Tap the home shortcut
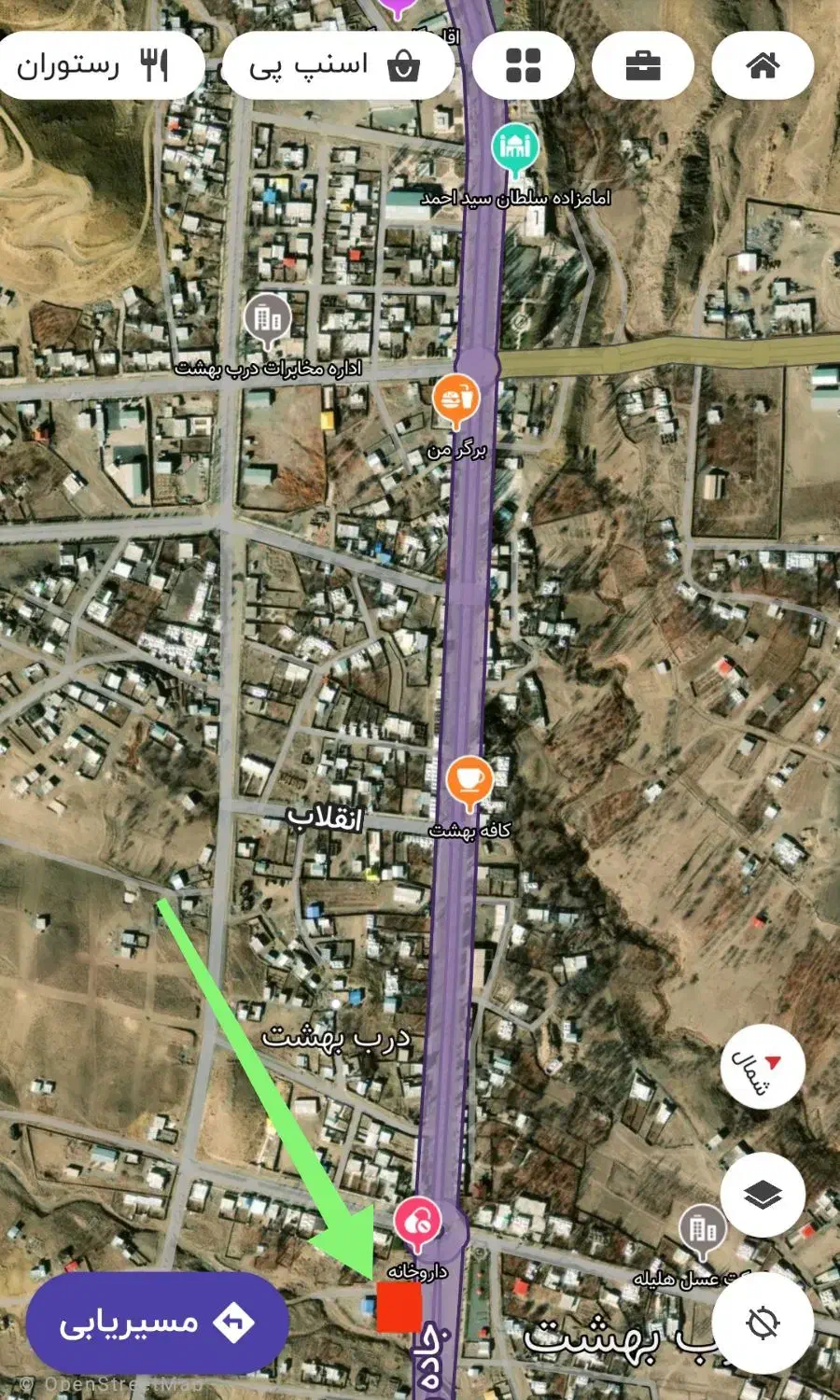Screen dimensions: 840x1400 763,65
